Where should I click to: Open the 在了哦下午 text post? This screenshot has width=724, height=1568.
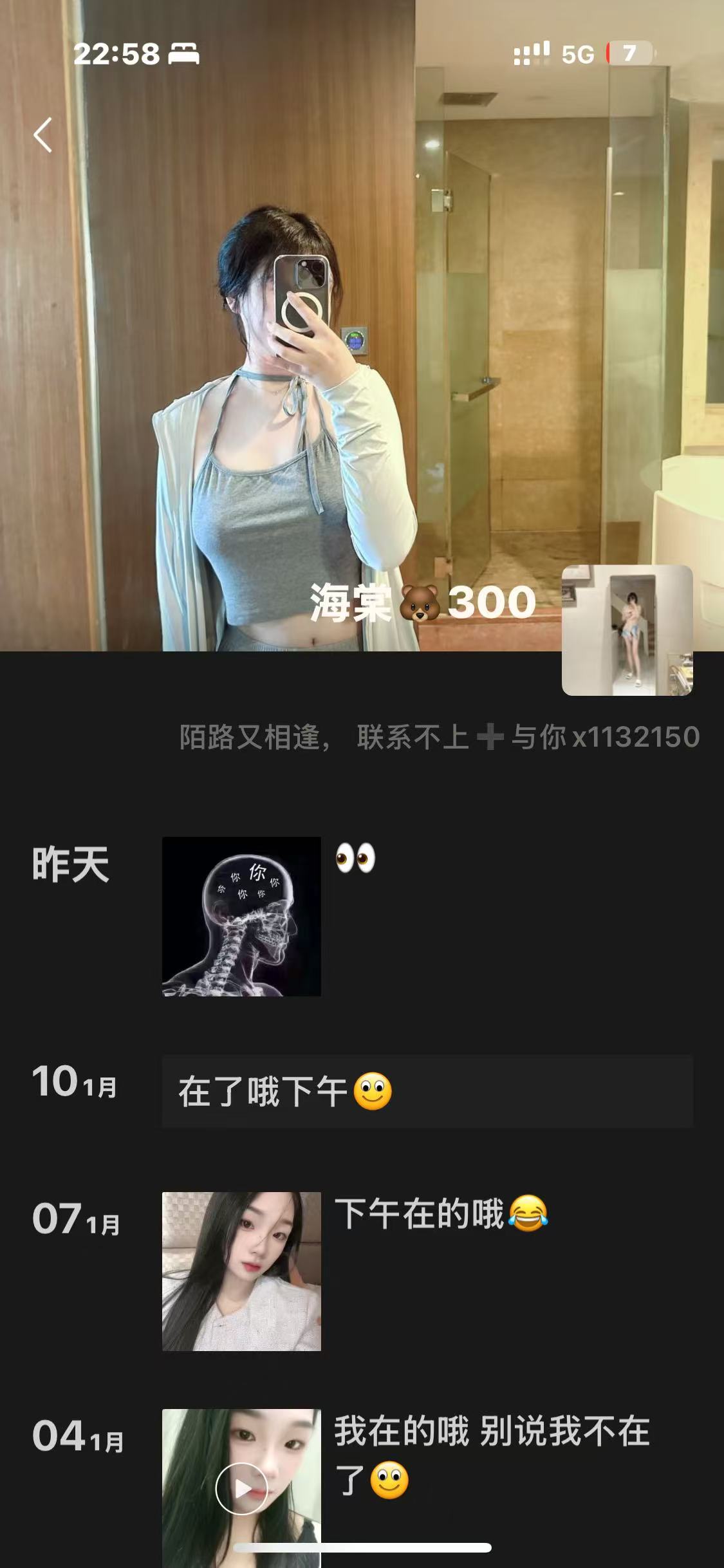(427, 1092)
